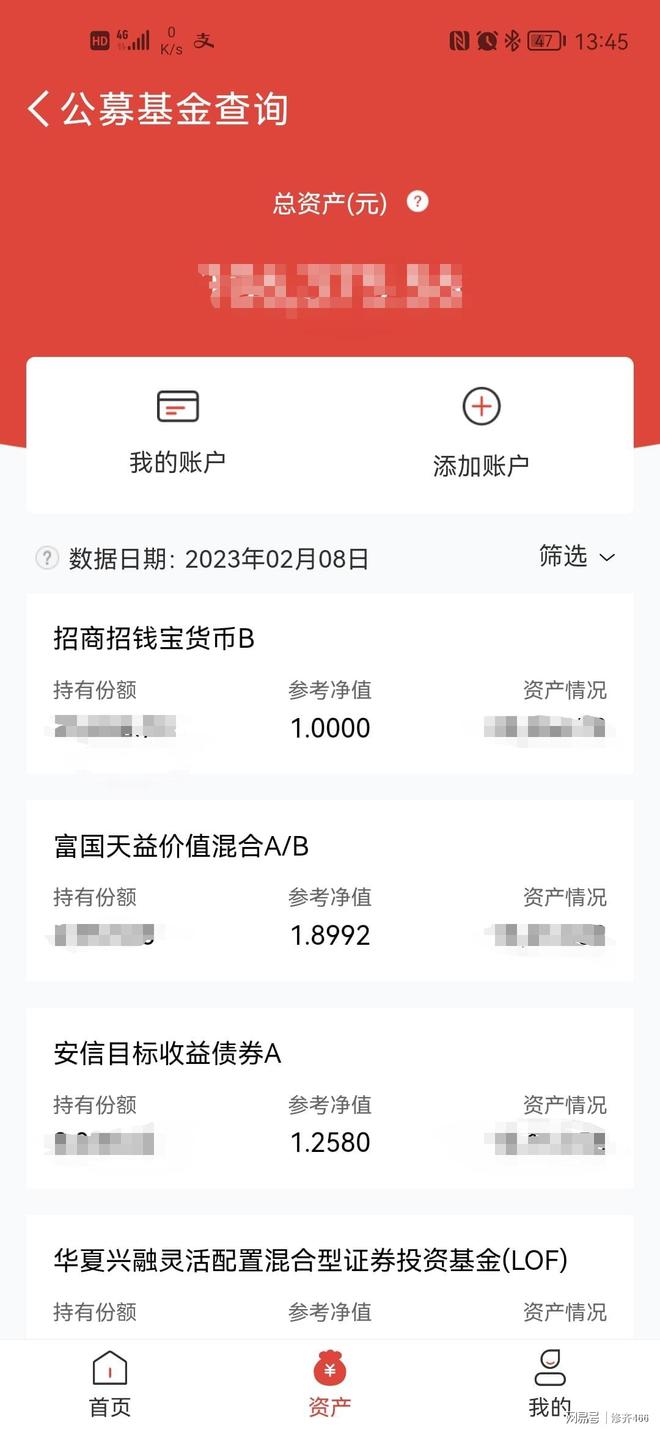Screen dimensions: 660x1430
Task: Select the 安信目标收益债券A fund card
Action: (x=329, y=1097)
